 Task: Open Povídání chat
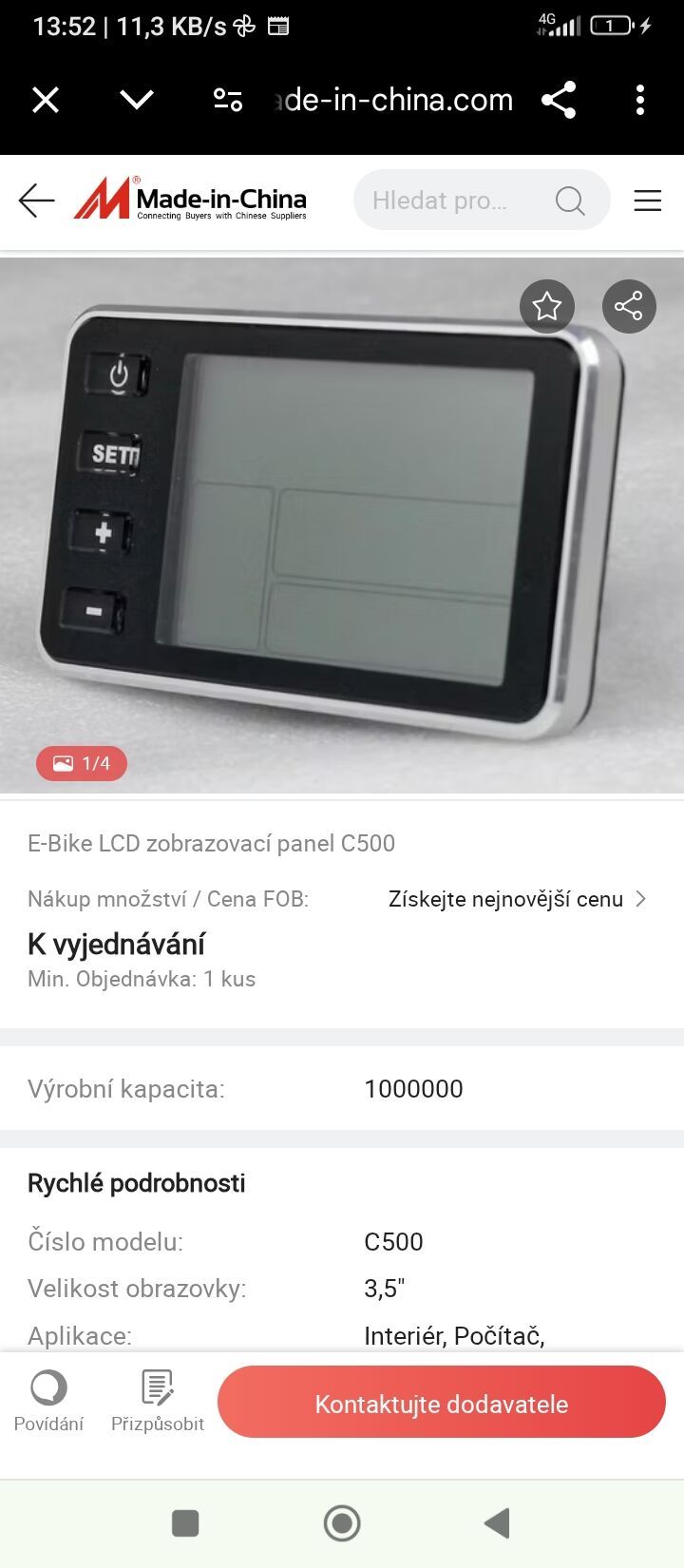point(48,1402)
